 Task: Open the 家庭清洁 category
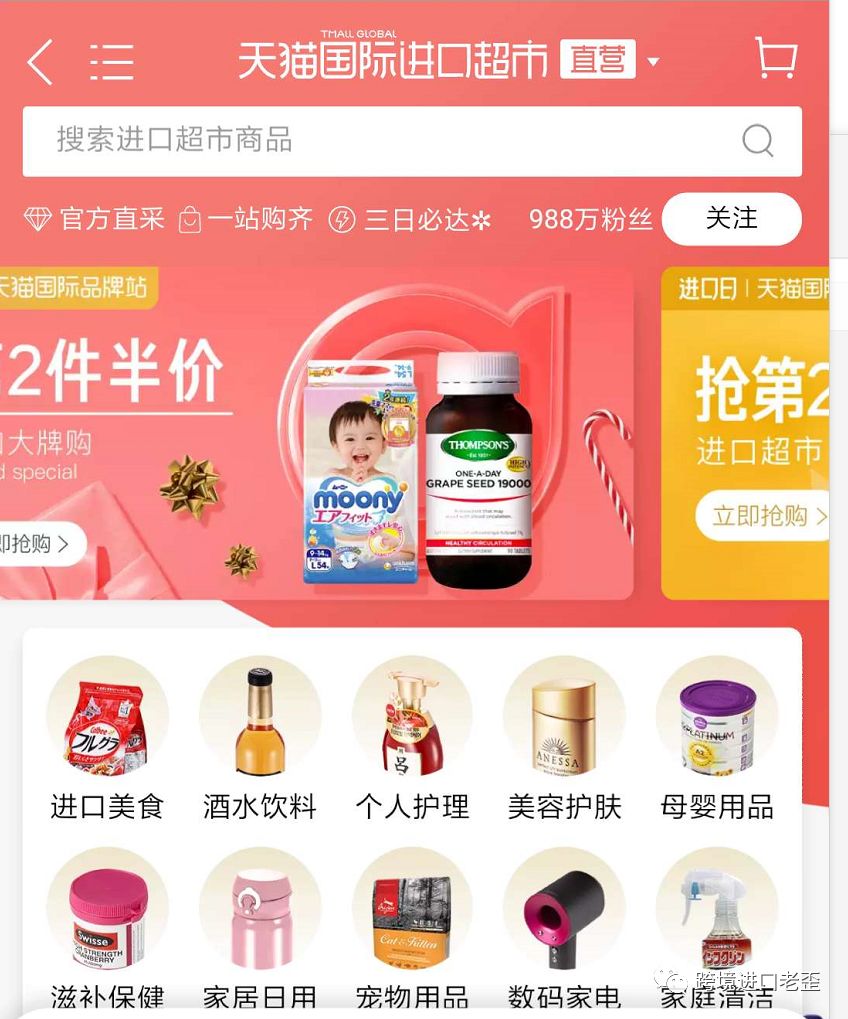pyautogui.click(x=716, y=925)
